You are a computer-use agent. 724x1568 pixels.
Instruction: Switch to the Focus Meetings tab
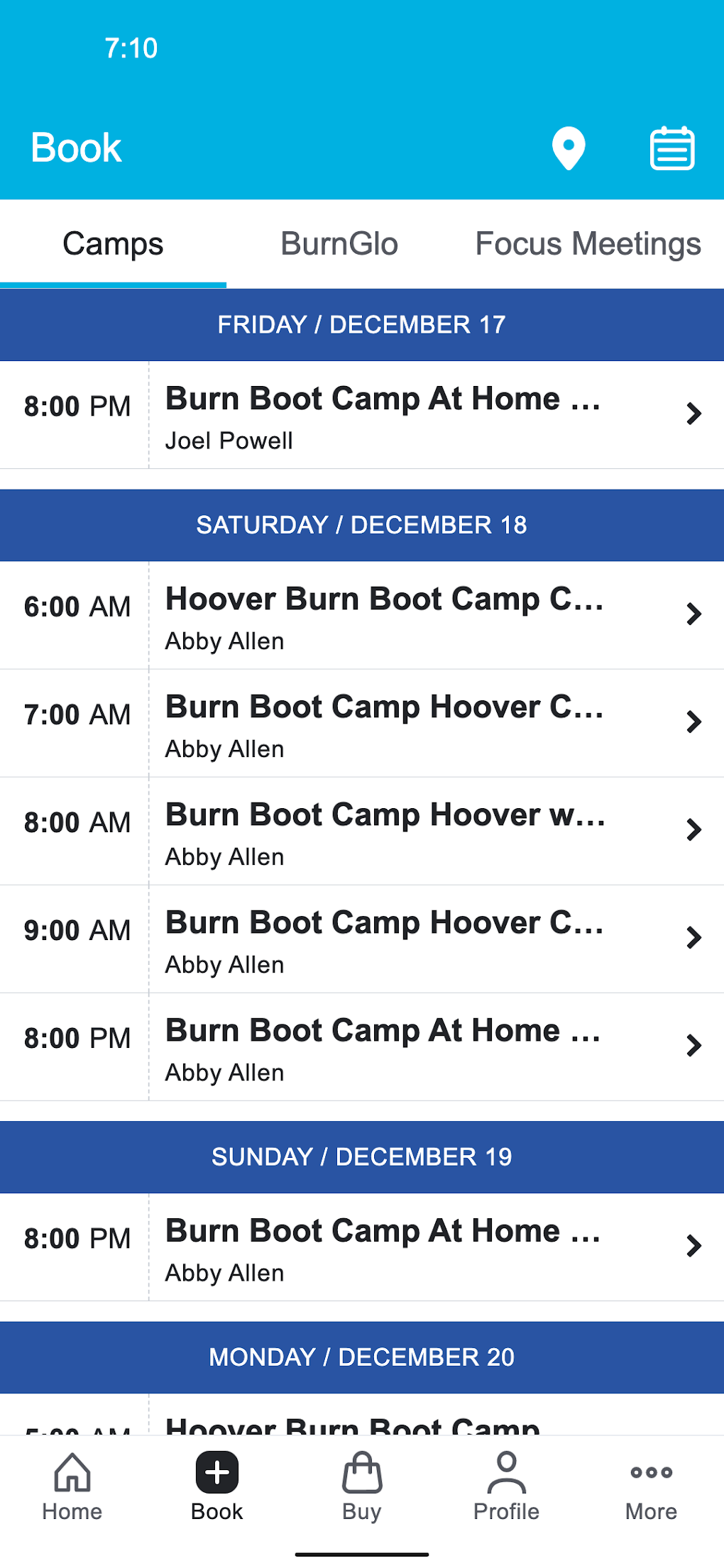point(588,244)
